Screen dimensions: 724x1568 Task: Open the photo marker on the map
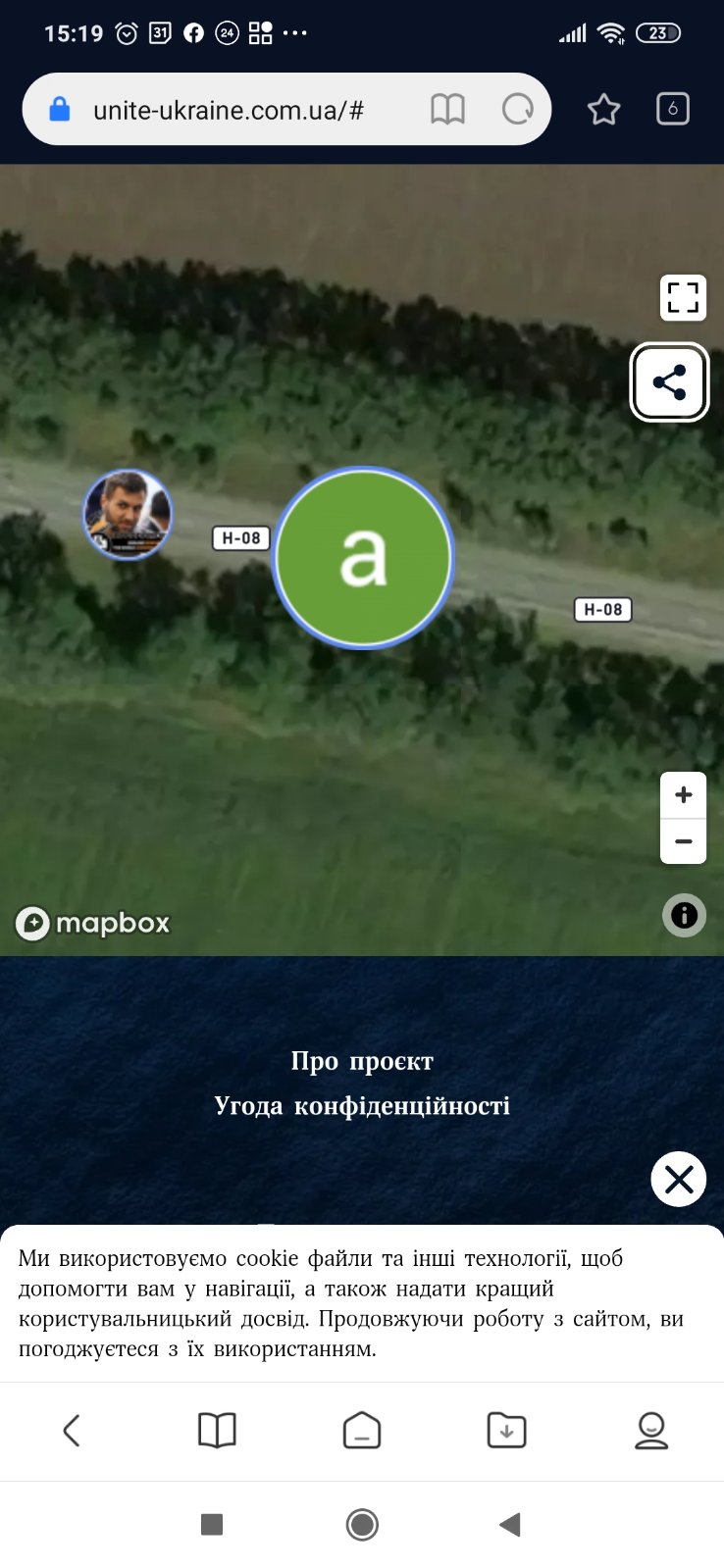pos(128,514)
